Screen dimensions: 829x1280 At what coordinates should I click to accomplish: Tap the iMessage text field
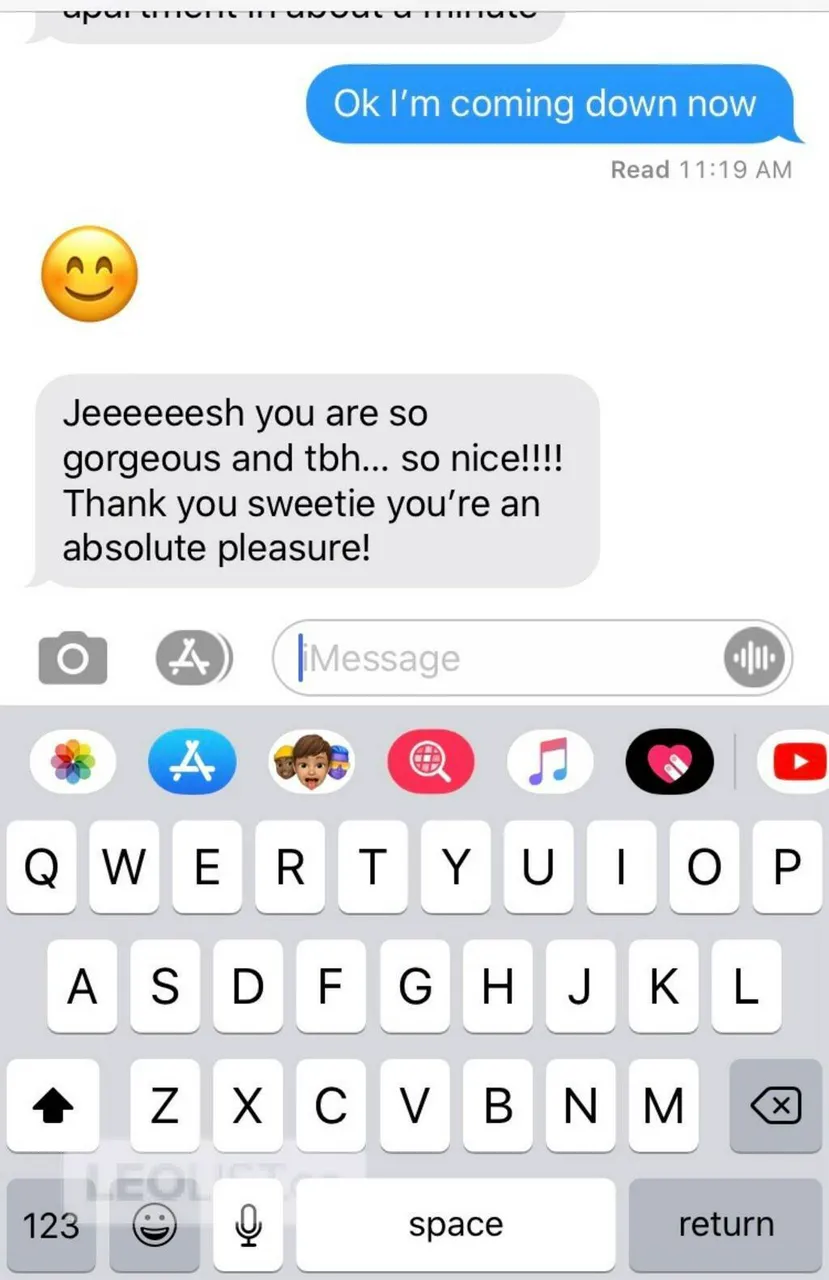[500, 659]
